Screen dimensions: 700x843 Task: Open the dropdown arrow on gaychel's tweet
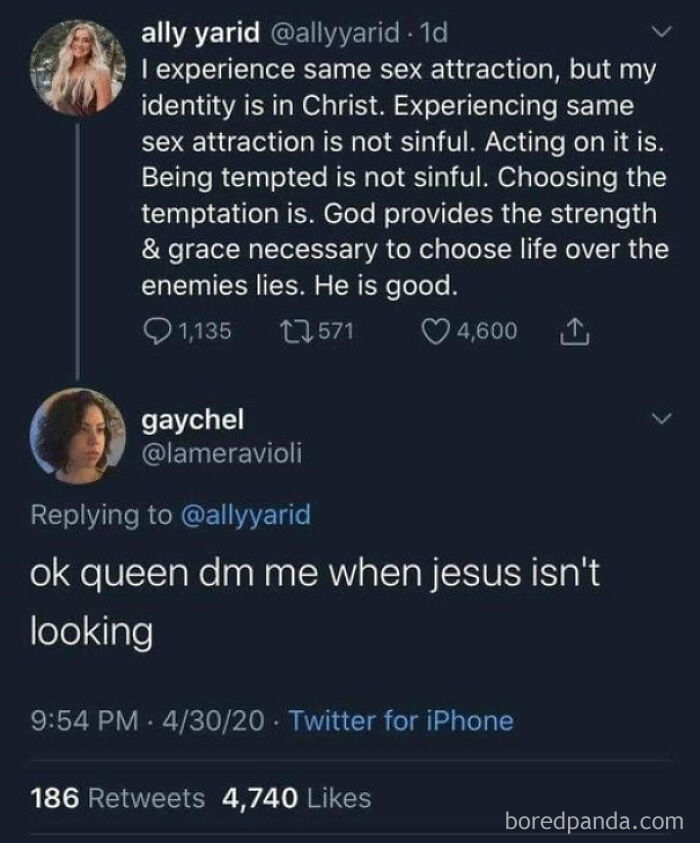click(x=658, y=419)
